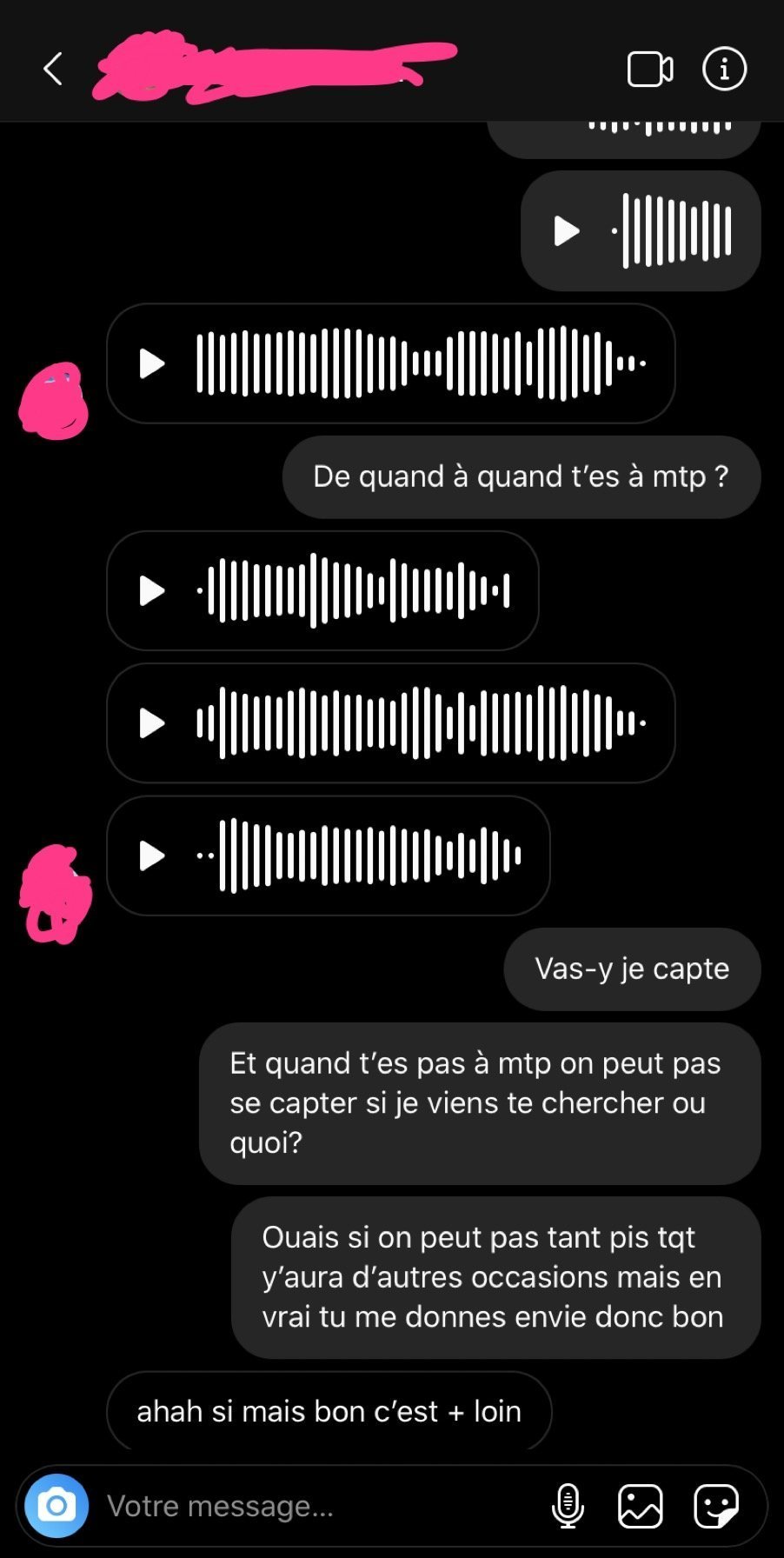Open the photo gallery picker
Viewport: 784px width, 1558px height.
[641, 1506]
